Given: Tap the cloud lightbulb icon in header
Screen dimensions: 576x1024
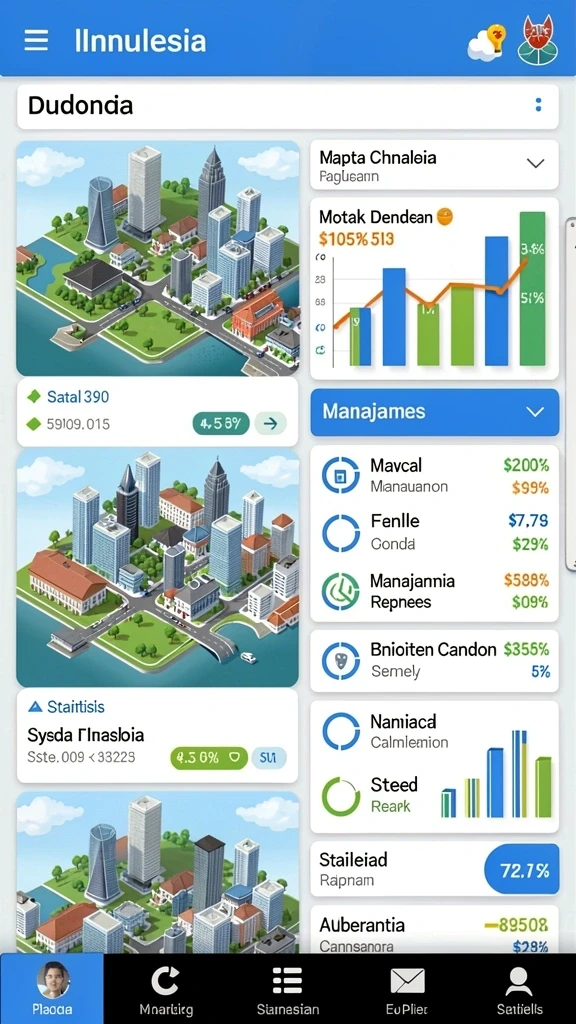Looking at the screenshot, I should coord(487,42).
